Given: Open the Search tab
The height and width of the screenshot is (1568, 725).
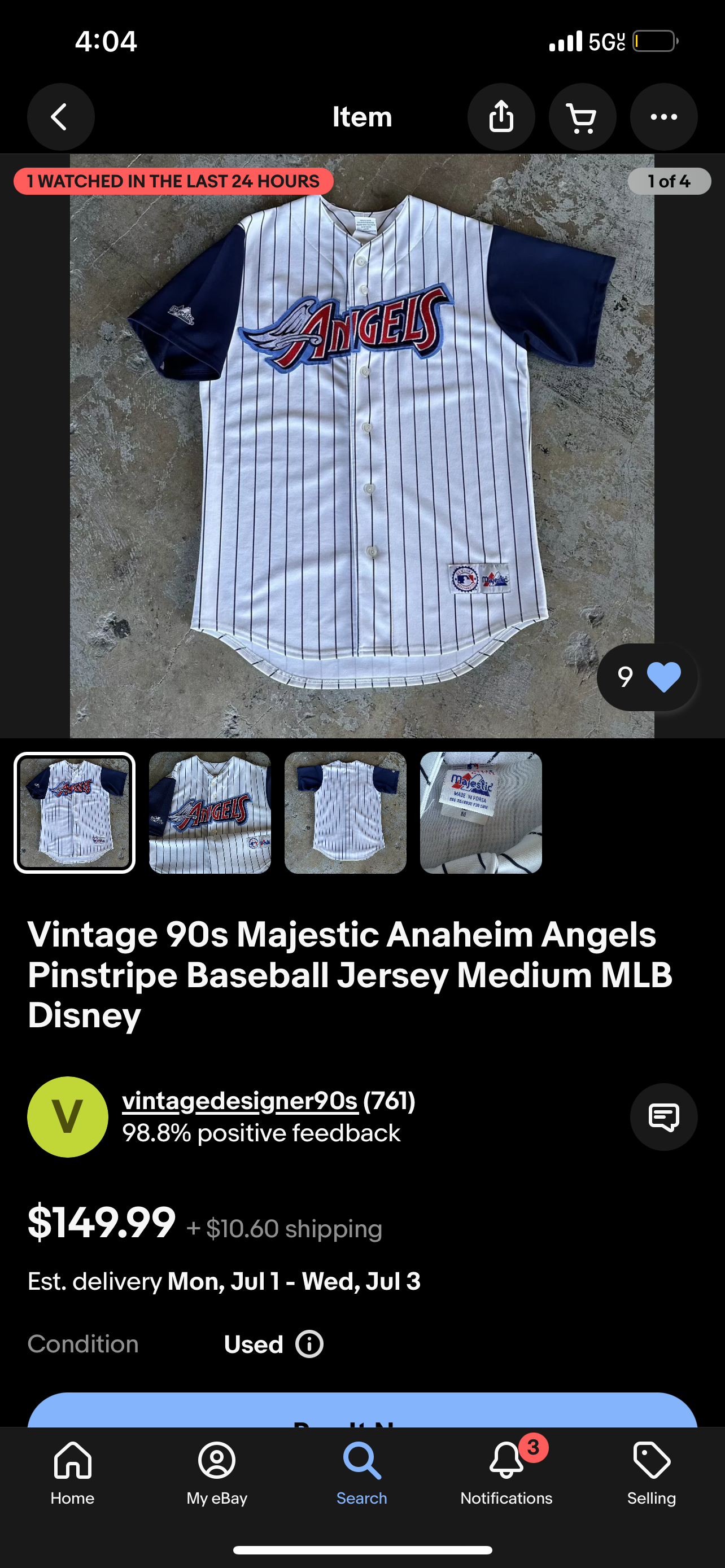Looking at the screenshot, I should (361, 1473).
